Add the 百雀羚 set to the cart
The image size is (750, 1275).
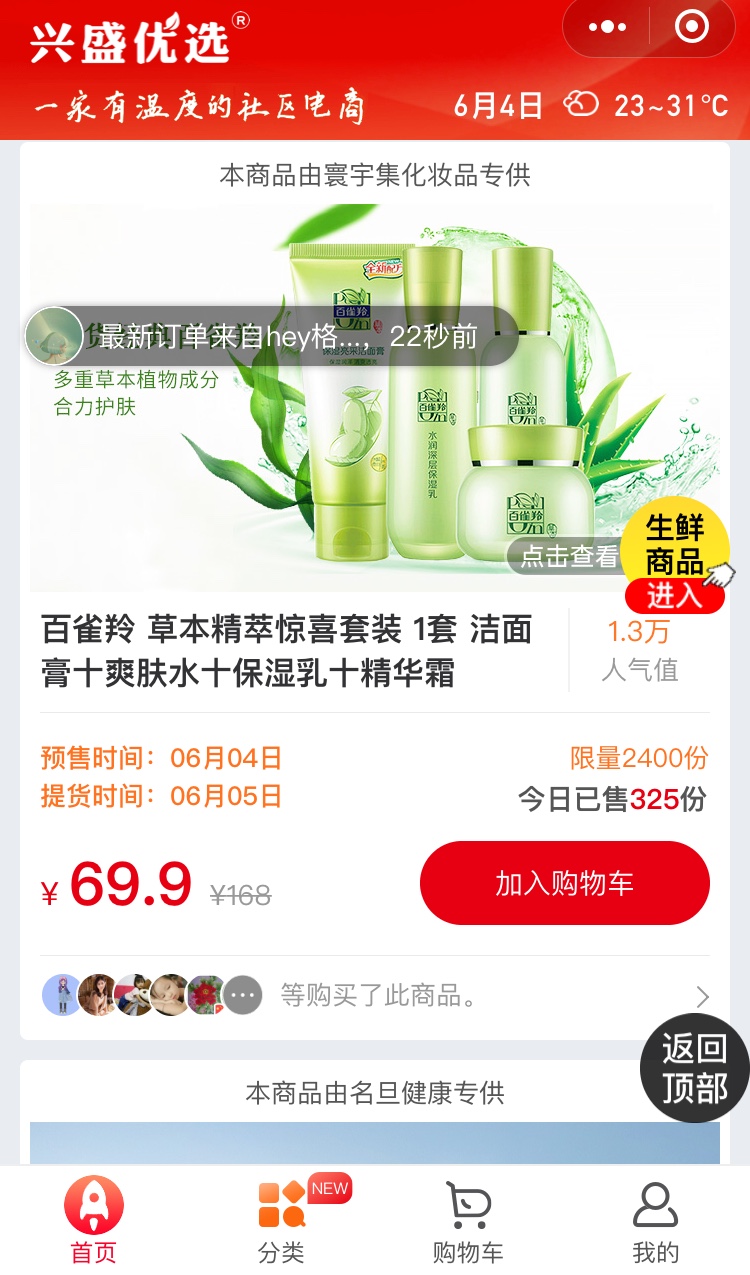pos(564,883)
